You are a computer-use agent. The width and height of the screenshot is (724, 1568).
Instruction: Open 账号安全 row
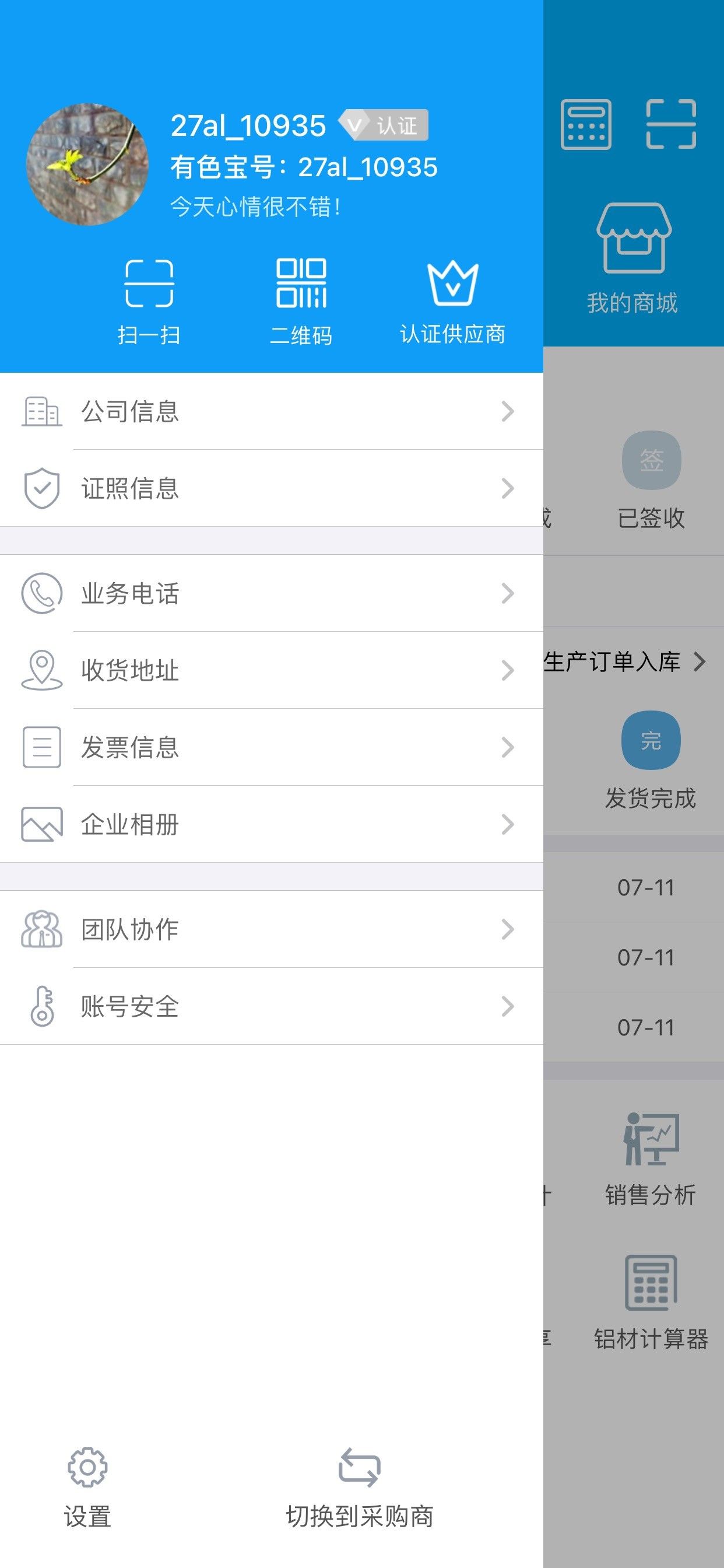click(270, 1006)
